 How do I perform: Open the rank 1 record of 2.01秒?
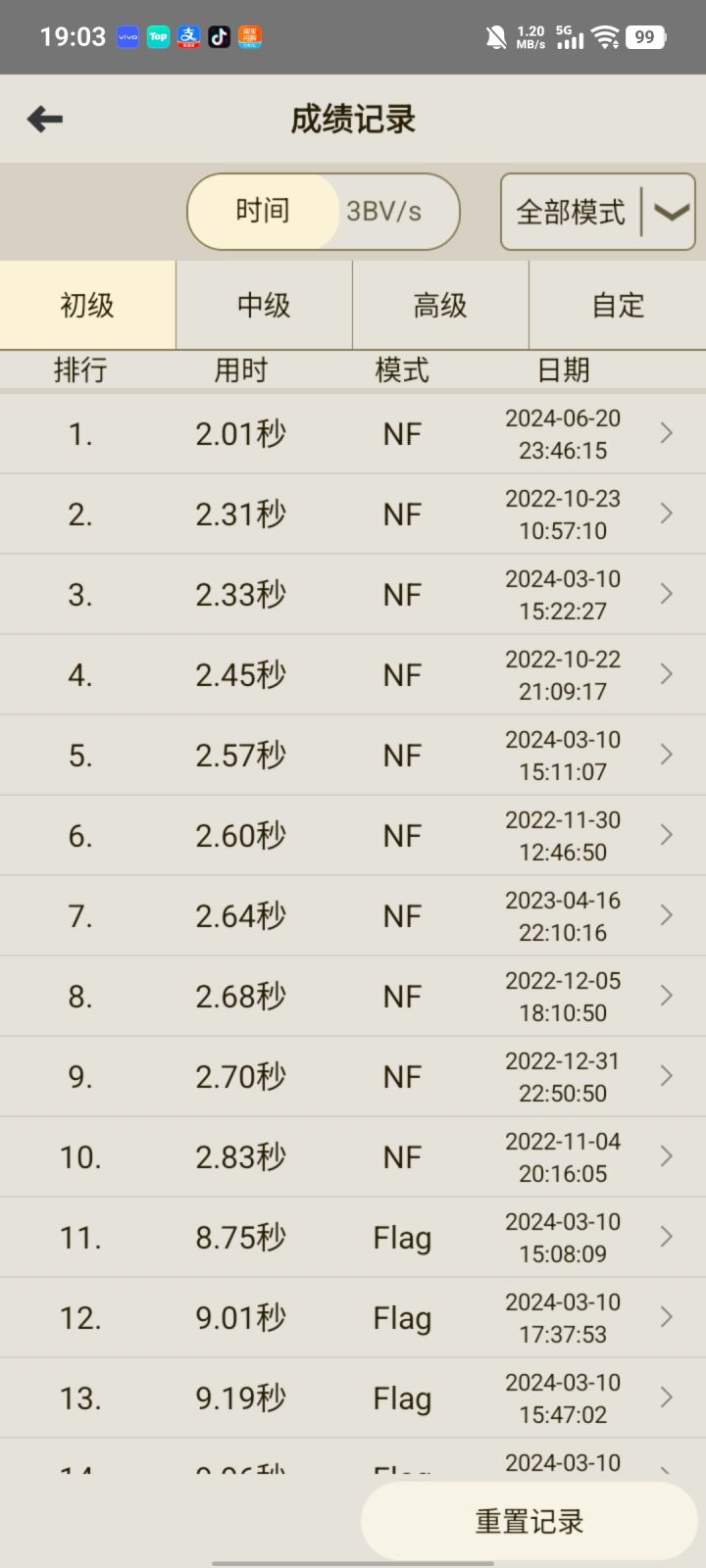(x=353, y=434)
